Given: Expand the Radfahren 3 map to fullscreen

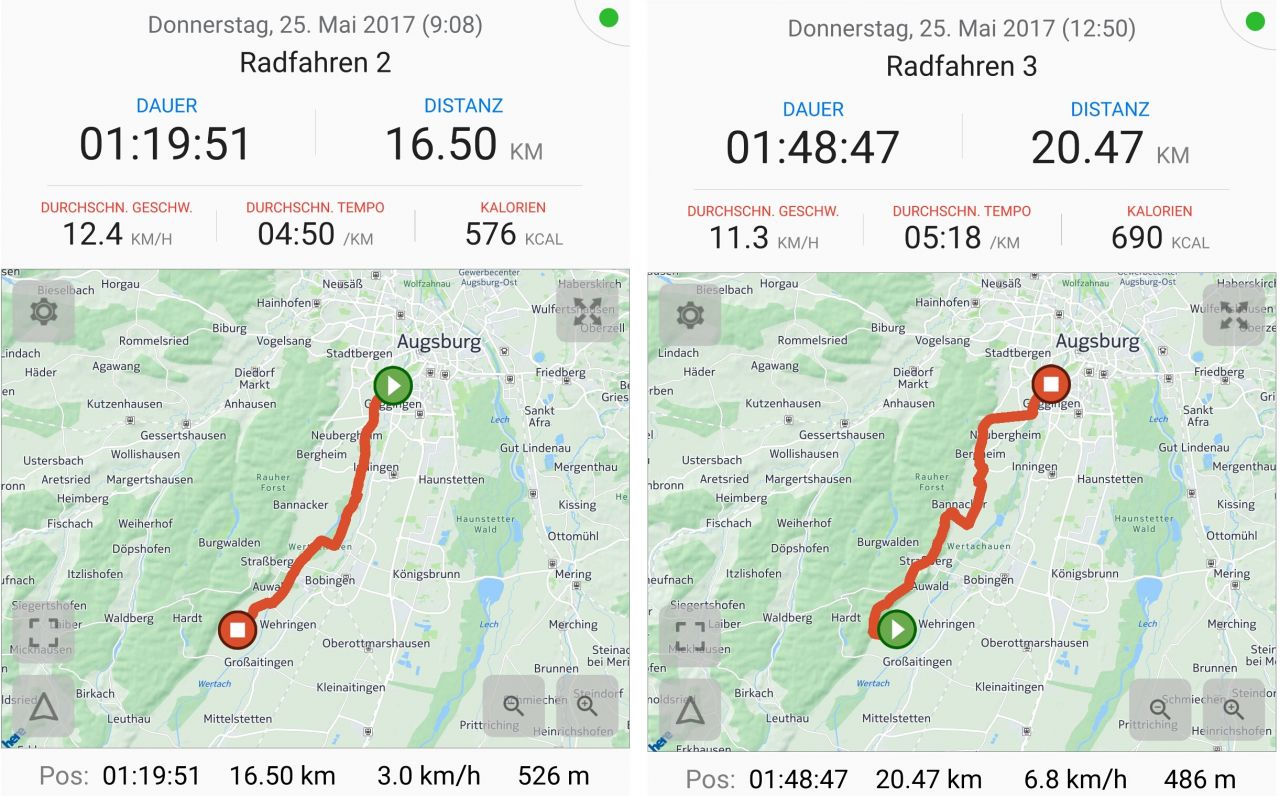Looking at the screenshot, I should pyautogui.click(x=1233, y=315).
